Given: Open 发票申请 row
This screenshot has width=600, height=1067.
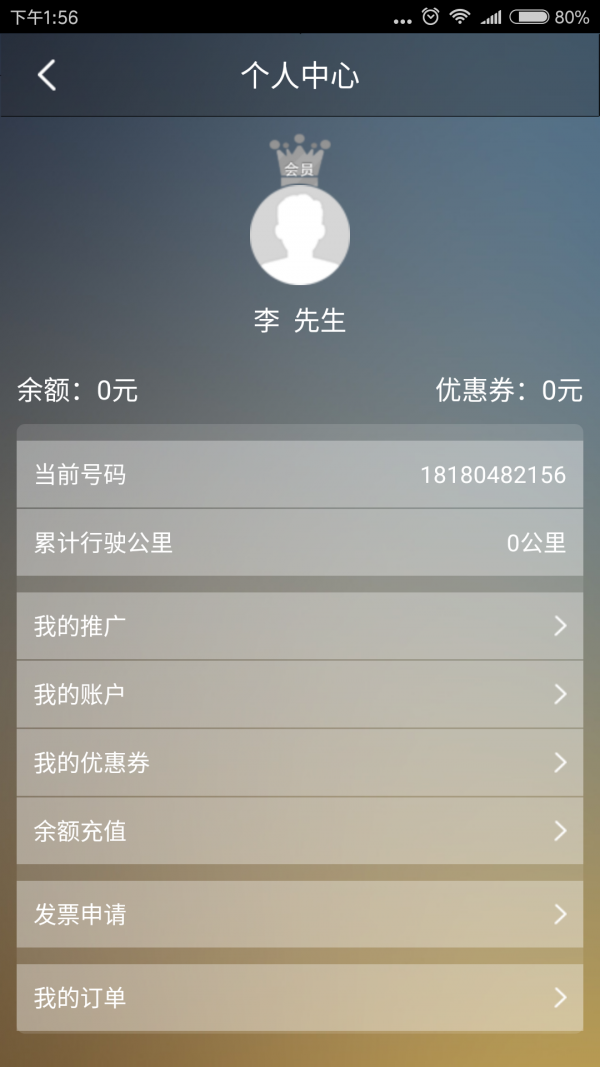Looking at the screenshot, I should coord(299,914).
